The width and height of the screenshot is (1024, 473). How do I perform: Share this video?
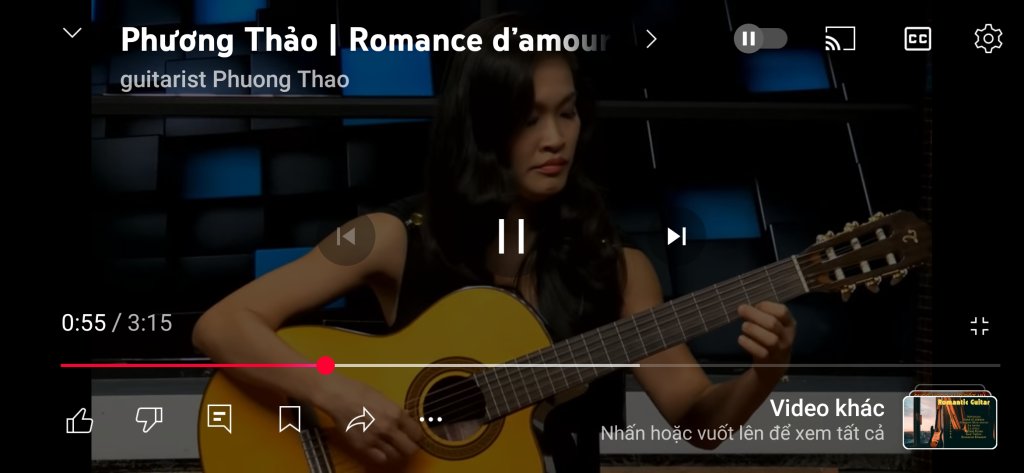[359, 420]
